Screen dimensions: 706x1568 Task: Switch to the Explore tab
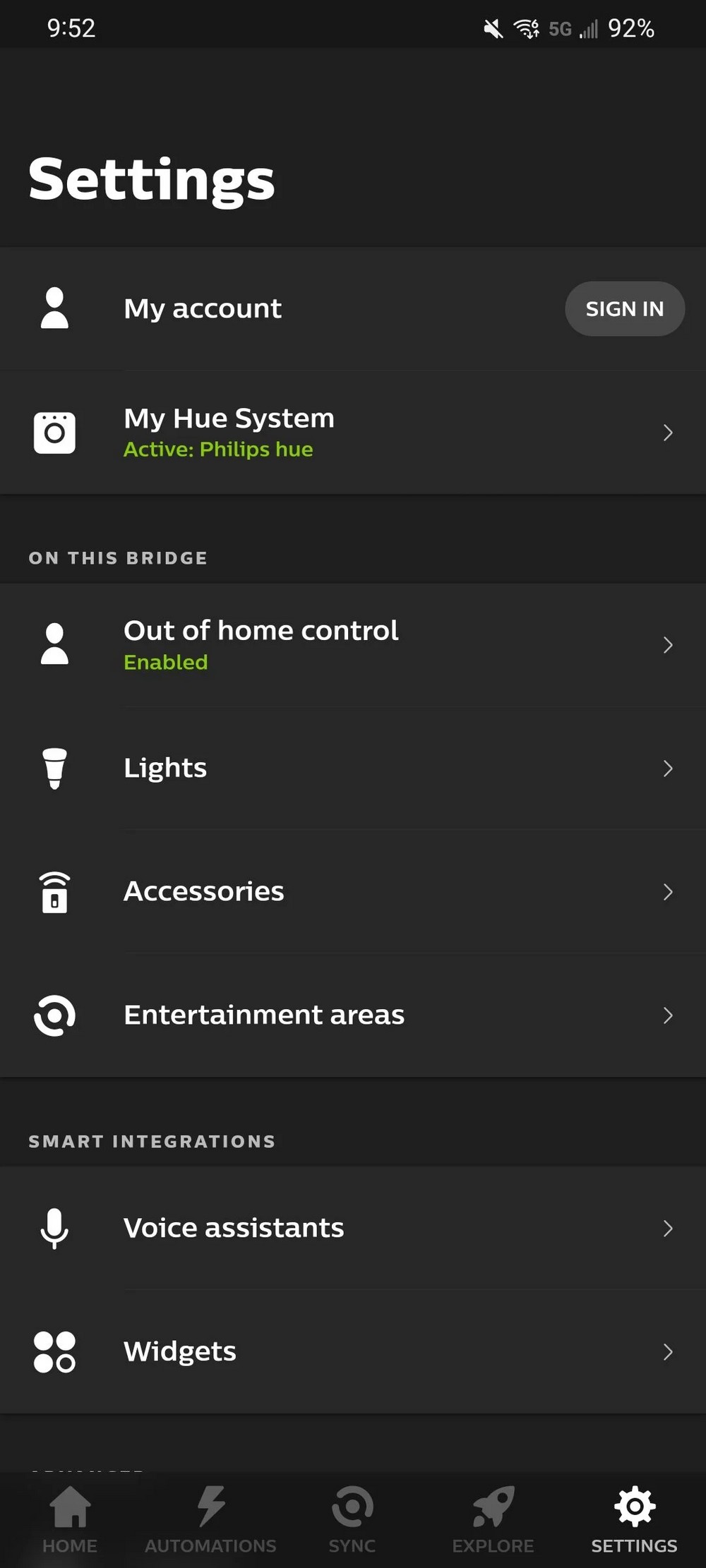click(x=493, y=1519)
